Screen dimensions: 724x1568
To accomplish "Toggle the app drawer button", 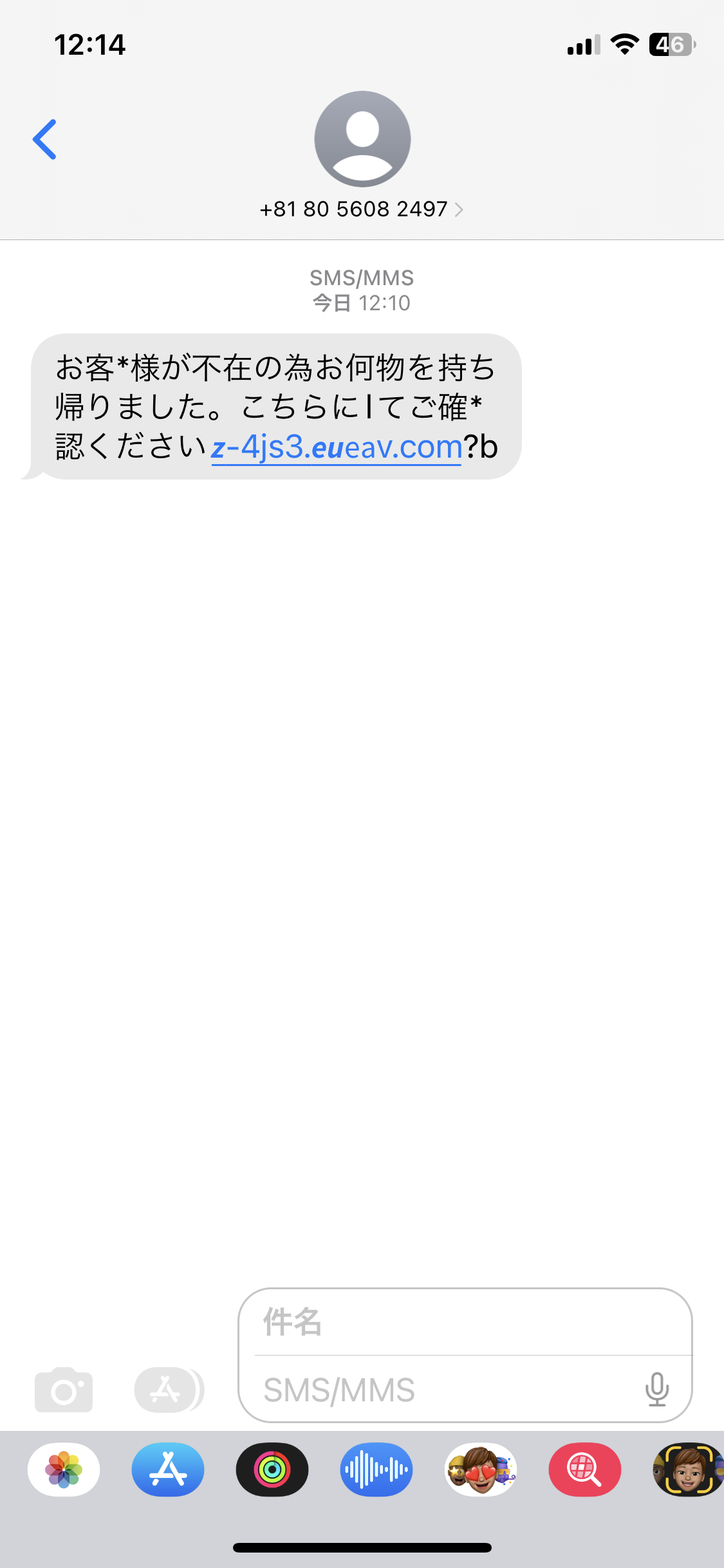I will pyautogui.click(x=169, y=1390).
